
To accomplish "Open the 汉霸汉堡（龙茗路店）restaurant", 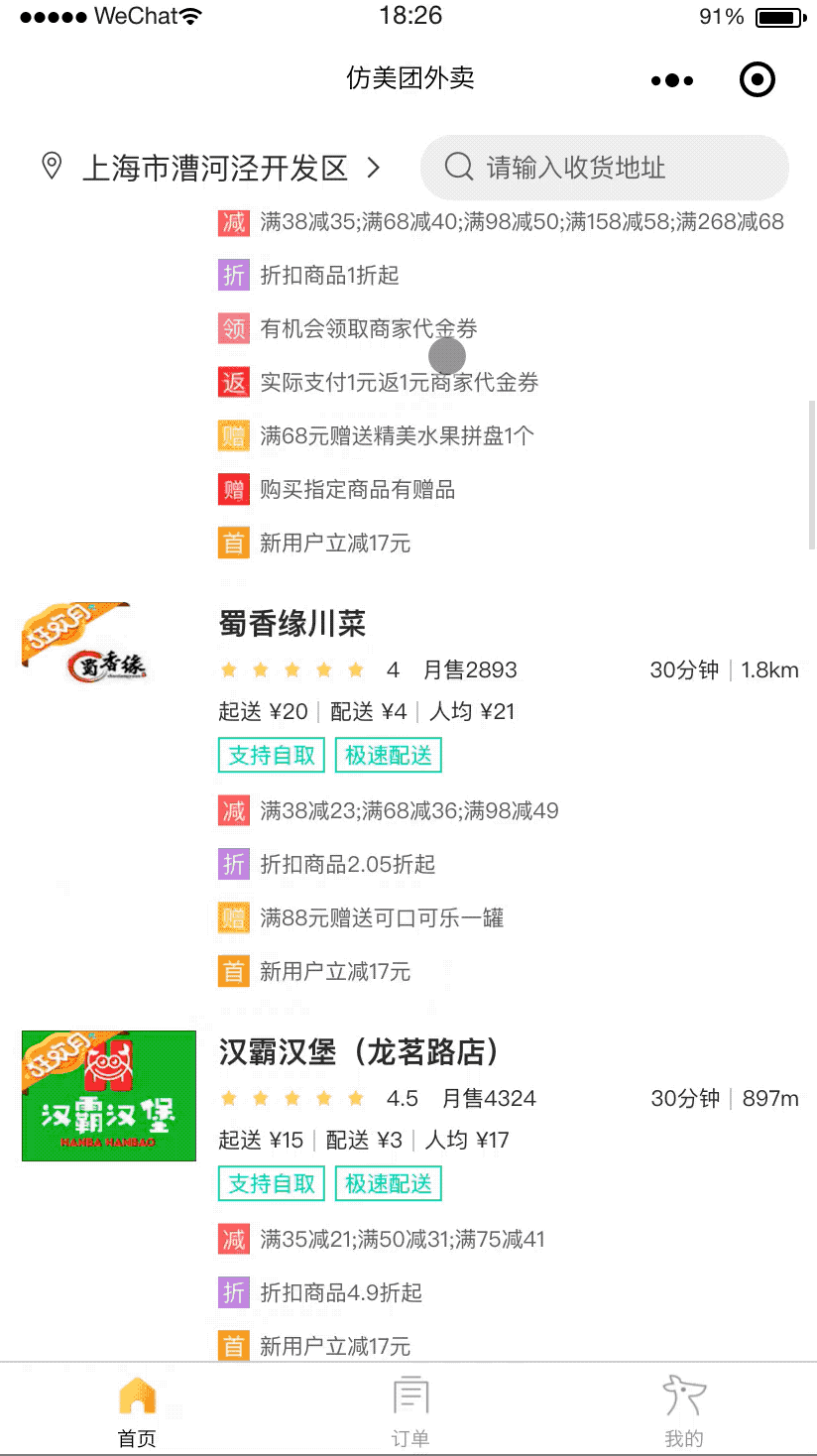I will [359, 1052].
